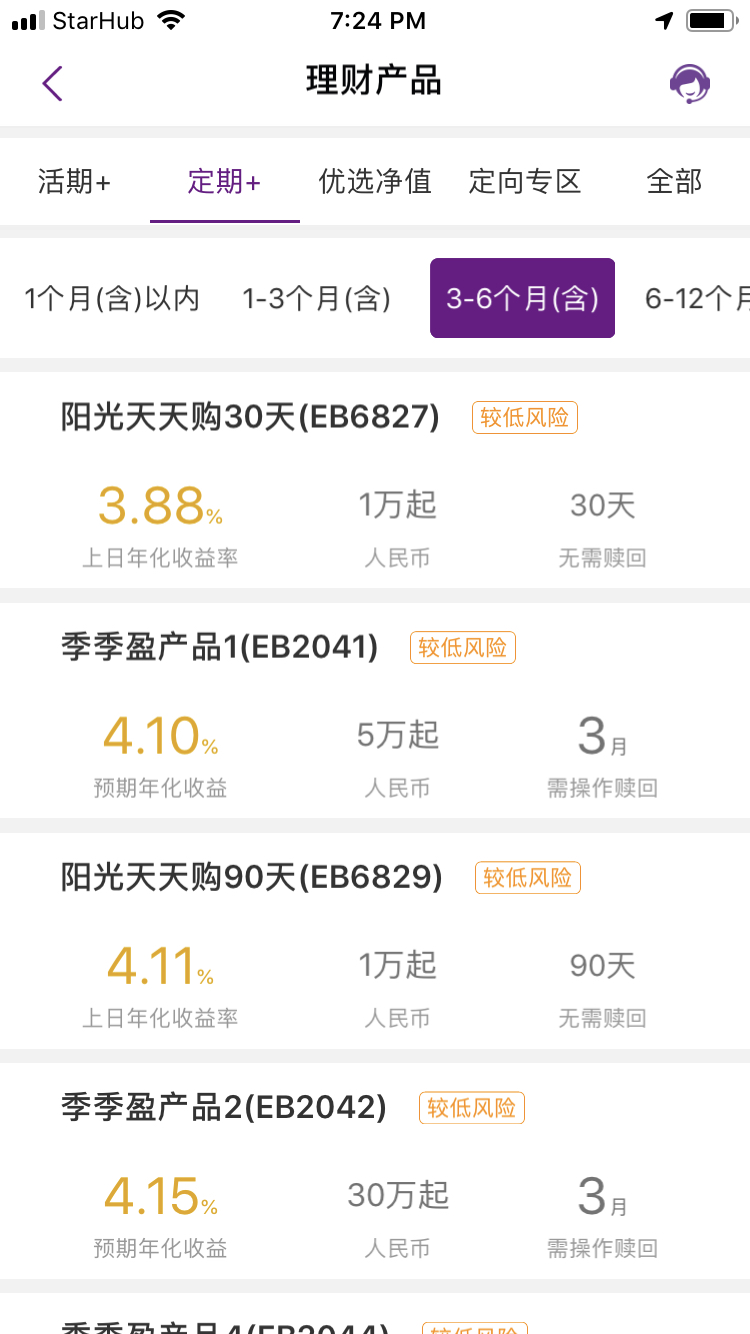
Task: Open product 季季盈产品1(EB2041)
Action: (x=375, y=710)
